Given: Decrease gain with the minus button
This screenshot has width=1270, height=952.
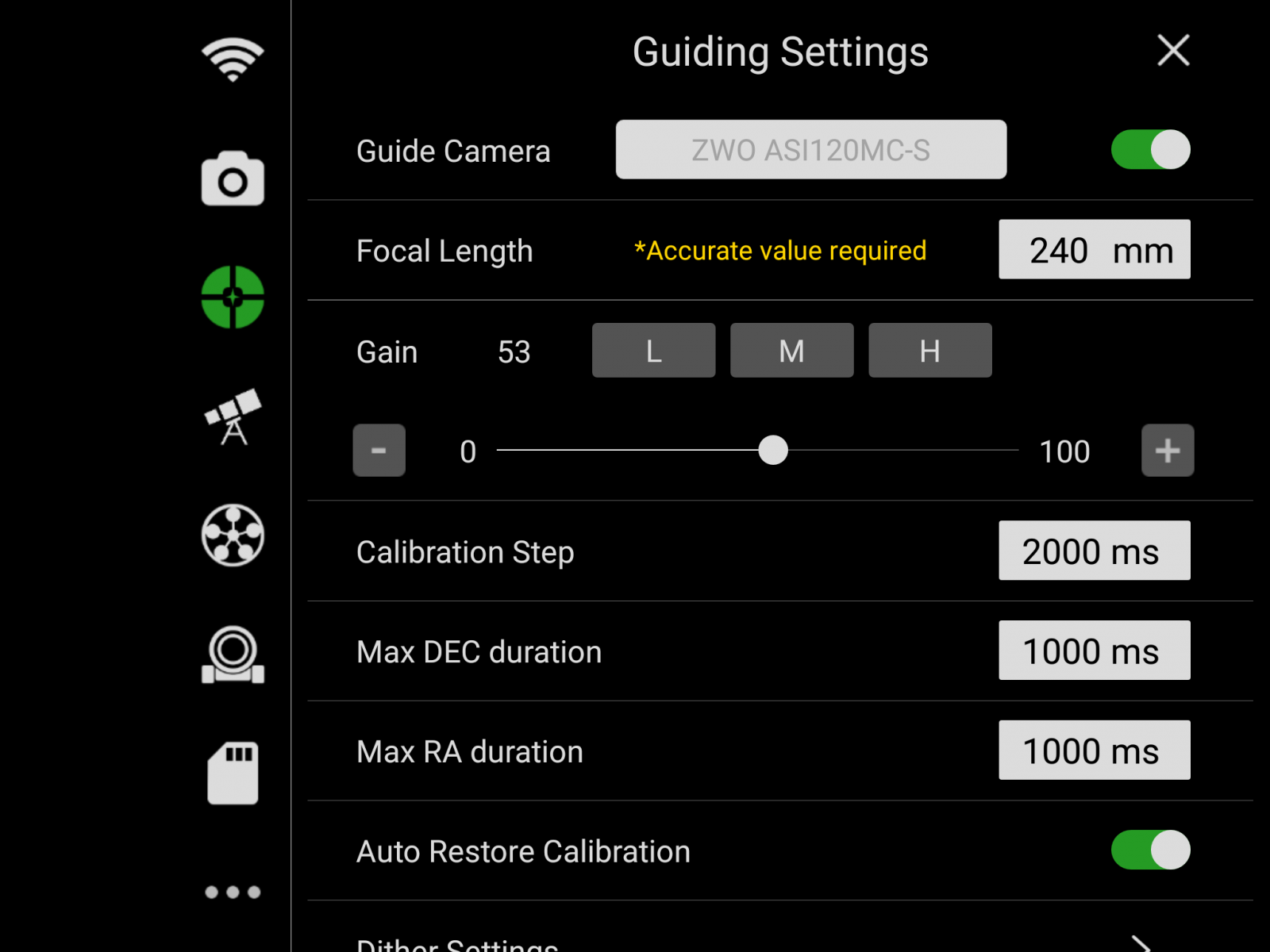Looking at the screenshot, I should pos(379,451).
